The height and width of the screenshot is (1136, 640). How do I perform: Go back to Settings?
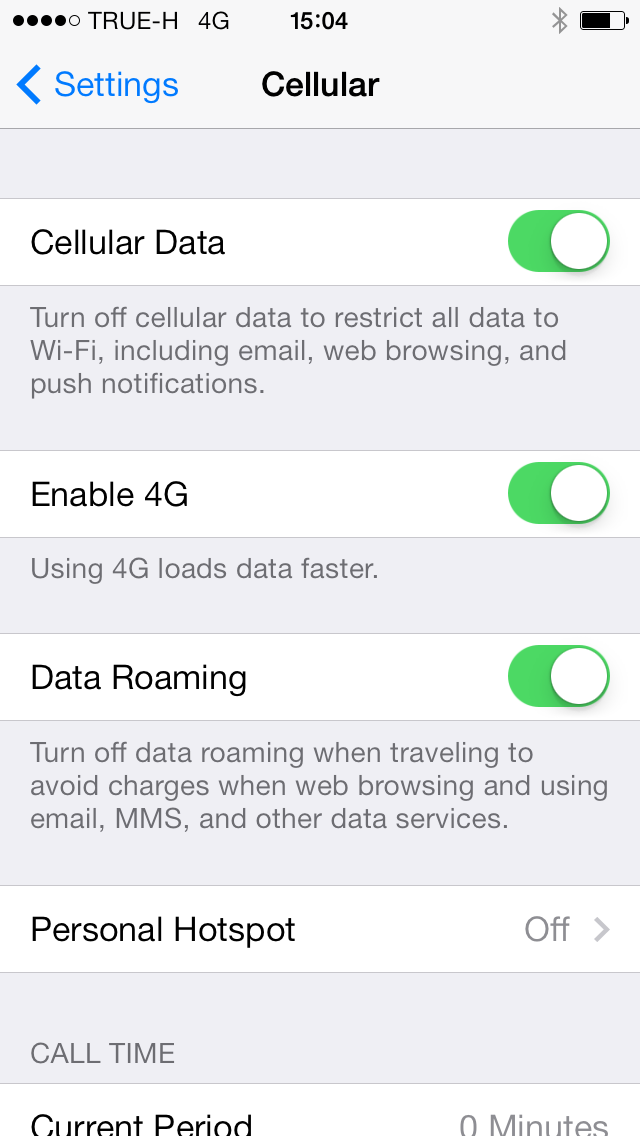[98, 85]
